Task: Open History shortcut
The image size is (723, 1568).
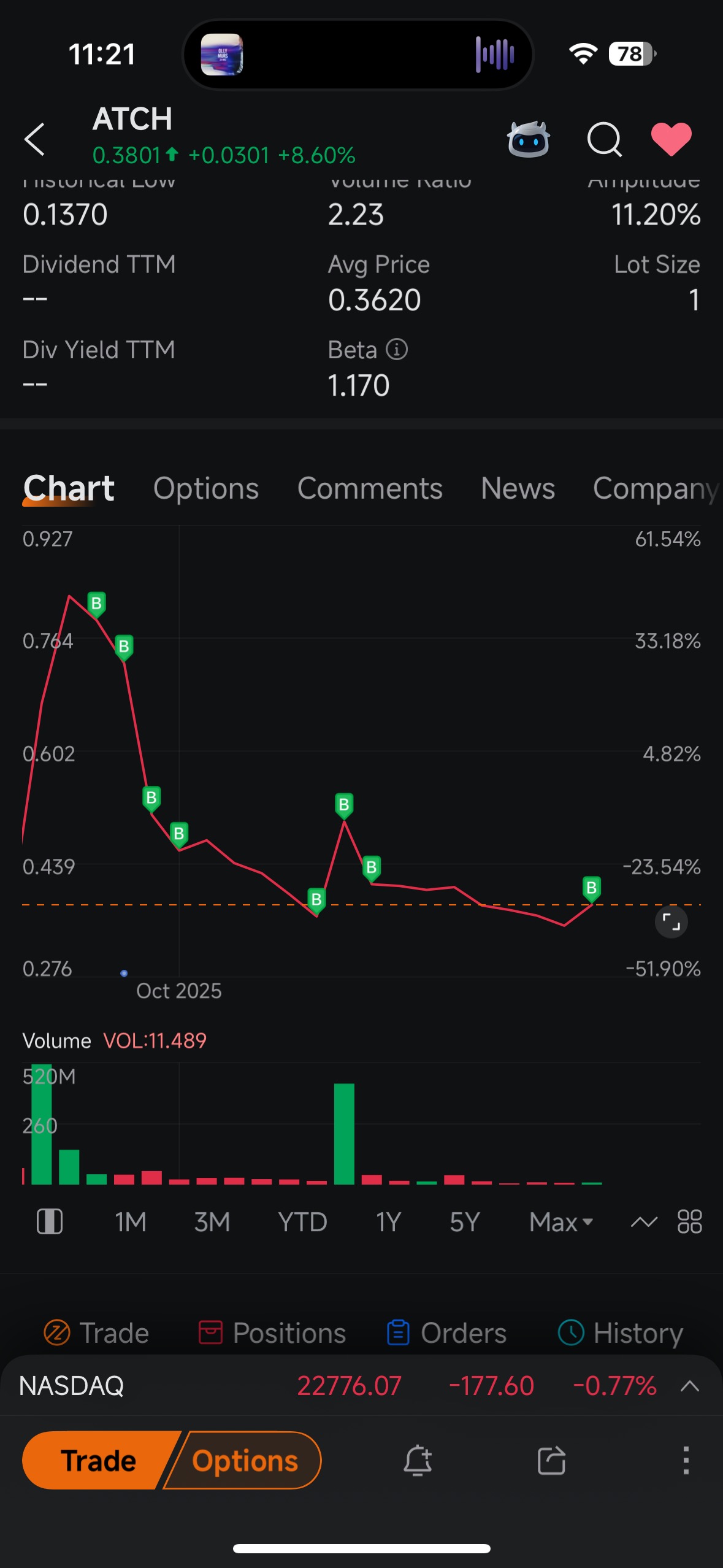Action: 620,1333
